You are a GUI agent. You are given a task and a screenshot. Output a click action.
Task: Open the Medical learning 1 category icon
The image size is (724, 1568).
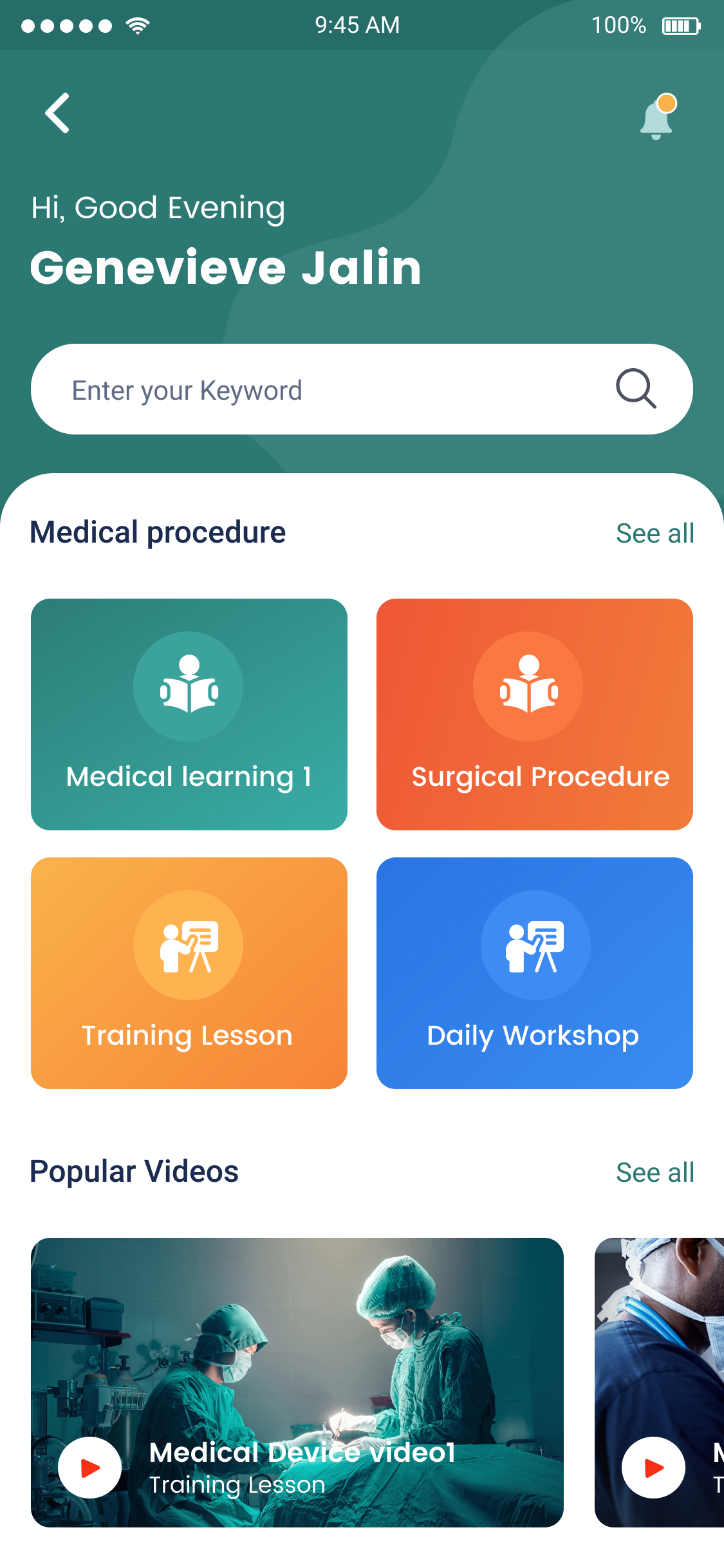189,686
